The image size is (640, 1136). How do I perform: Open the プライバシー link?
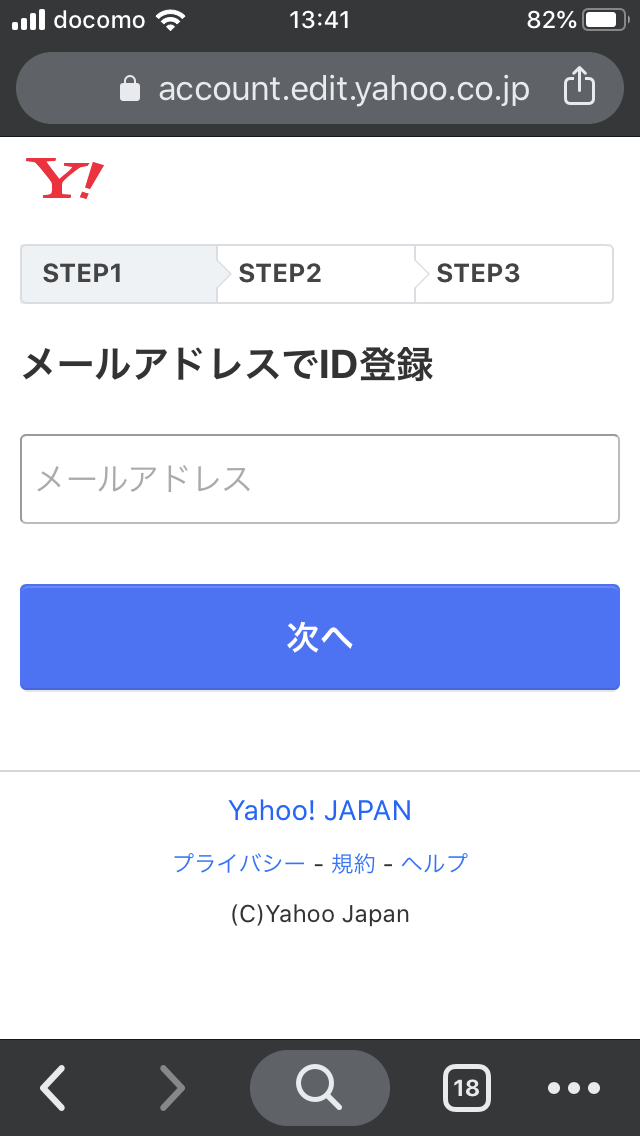pyautogui.click(x=239, y=863)
